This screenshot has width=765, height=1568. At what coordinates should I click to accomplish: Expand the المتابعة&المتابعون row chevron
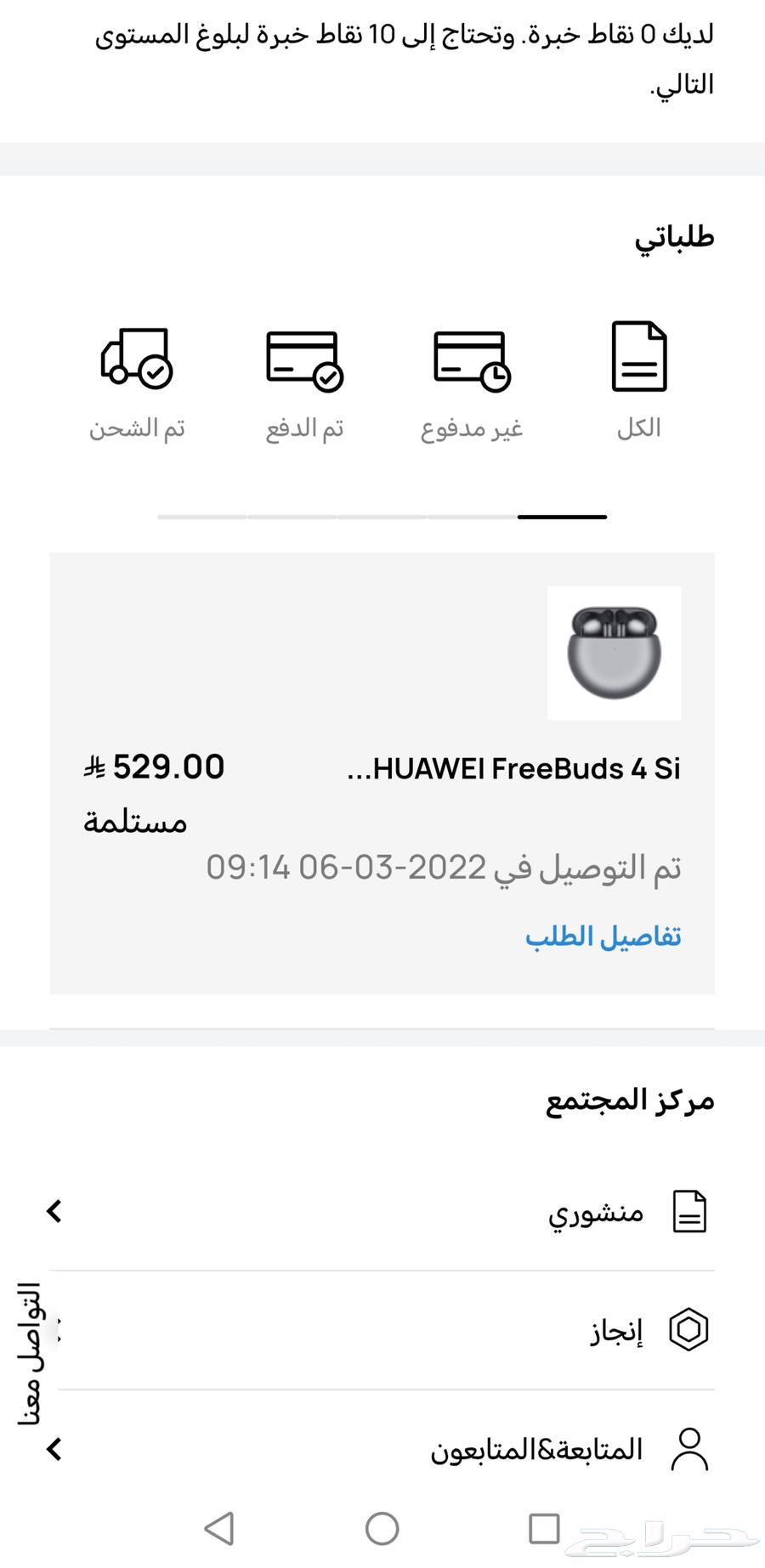[x=54, y=1449]
